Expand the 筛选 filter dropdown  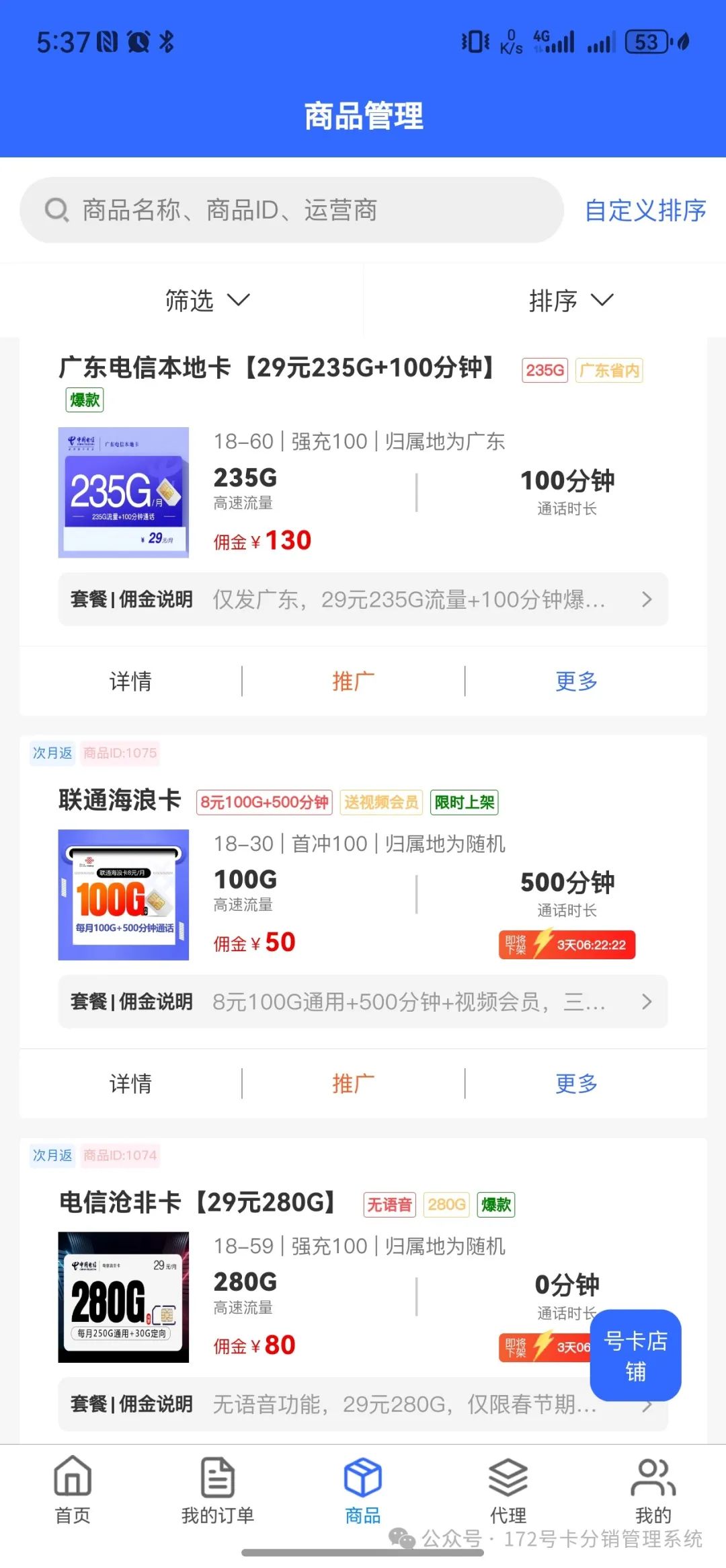tap(207, 300)
